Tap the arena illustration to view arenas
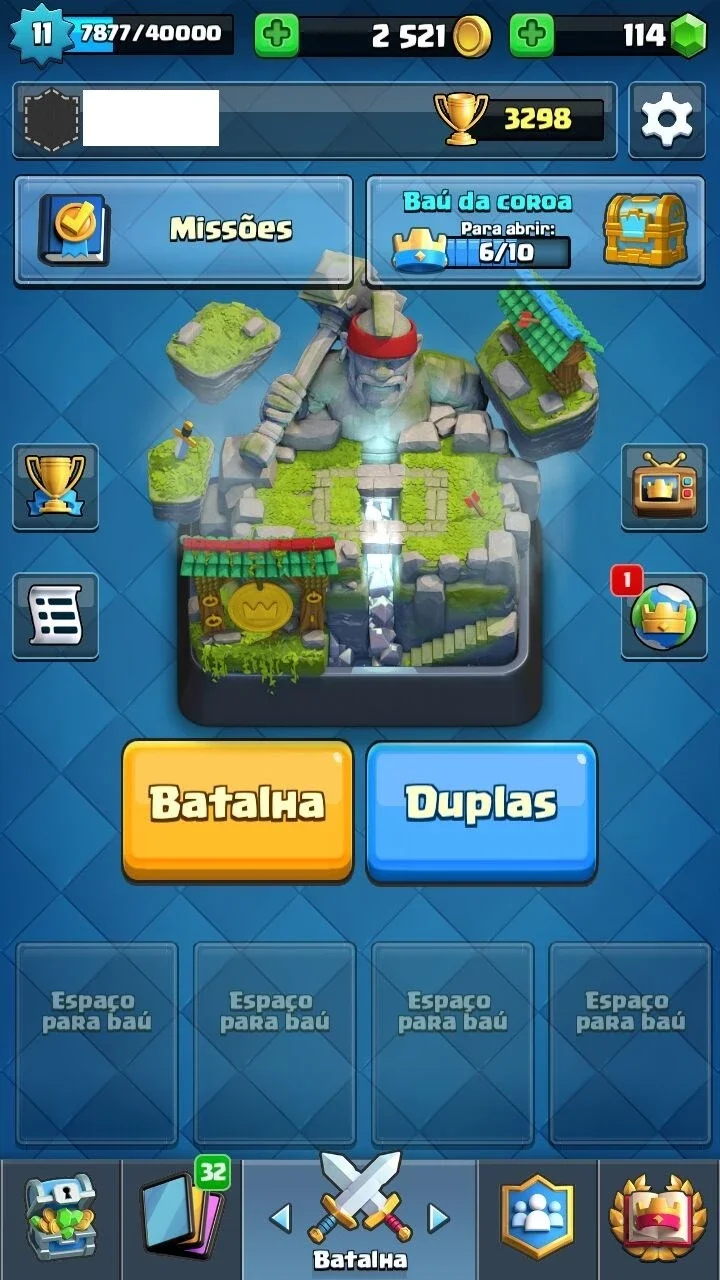720x1280 pixels. (360, 490)
